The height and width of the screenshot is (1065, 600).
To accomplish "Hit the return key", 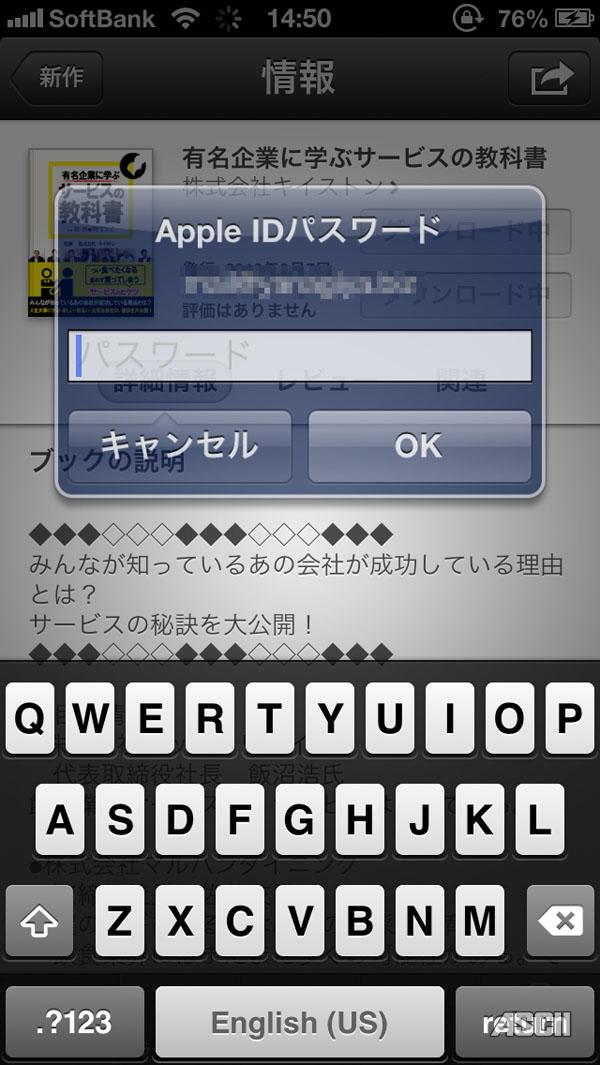I will pos(527,1022).
